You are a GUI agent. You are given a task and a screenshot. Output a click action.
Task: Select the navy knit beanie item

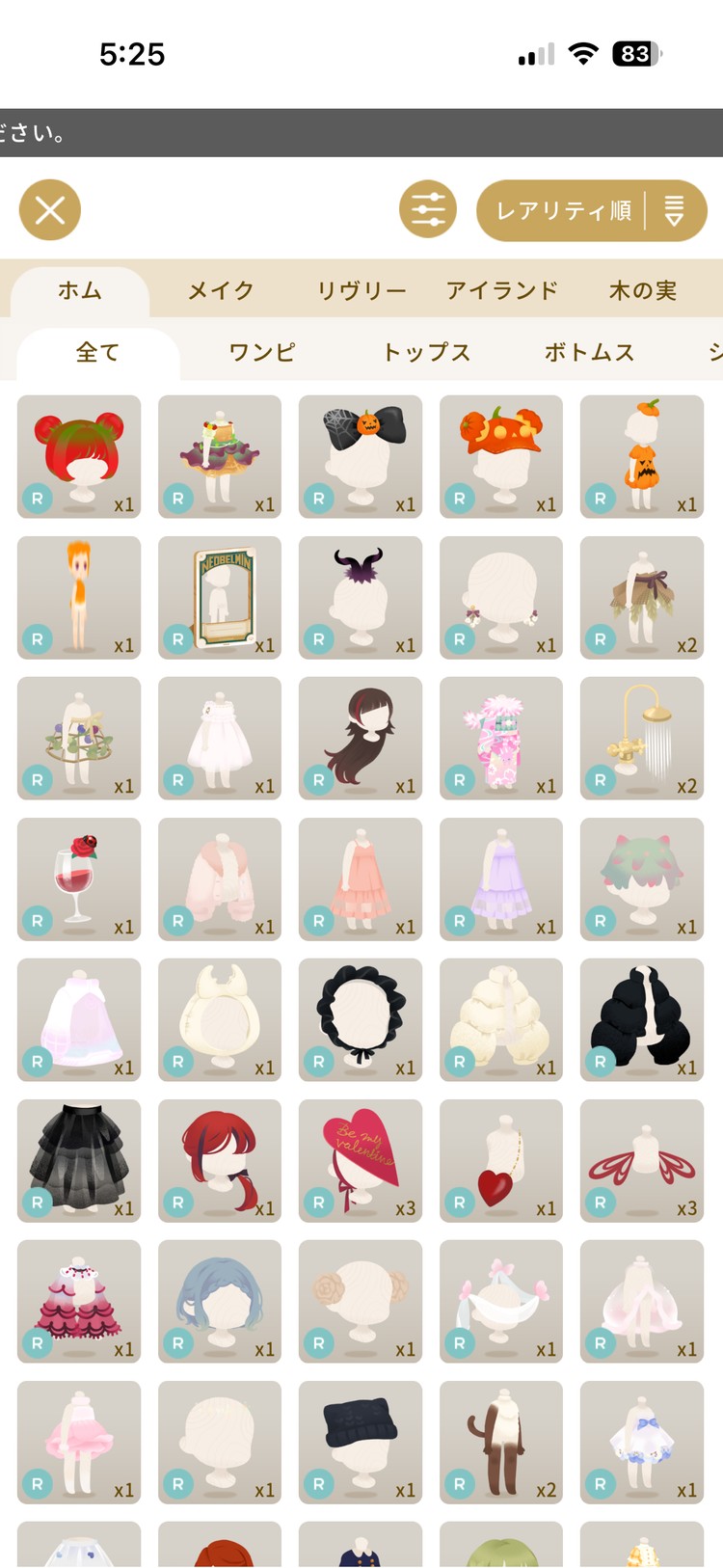click(361, 1443)
